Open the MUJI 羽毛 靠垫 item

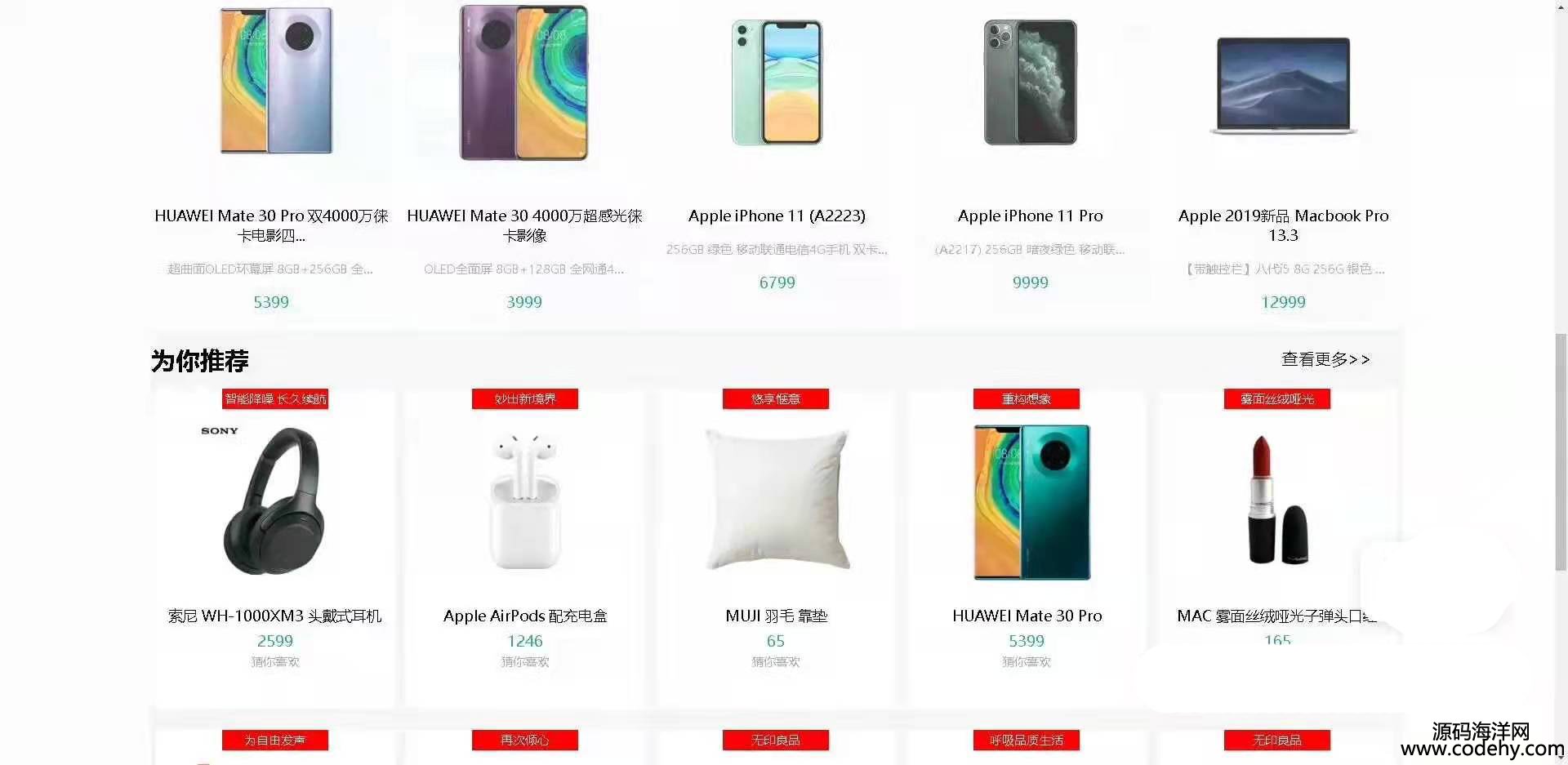click(x=776, y=616)
